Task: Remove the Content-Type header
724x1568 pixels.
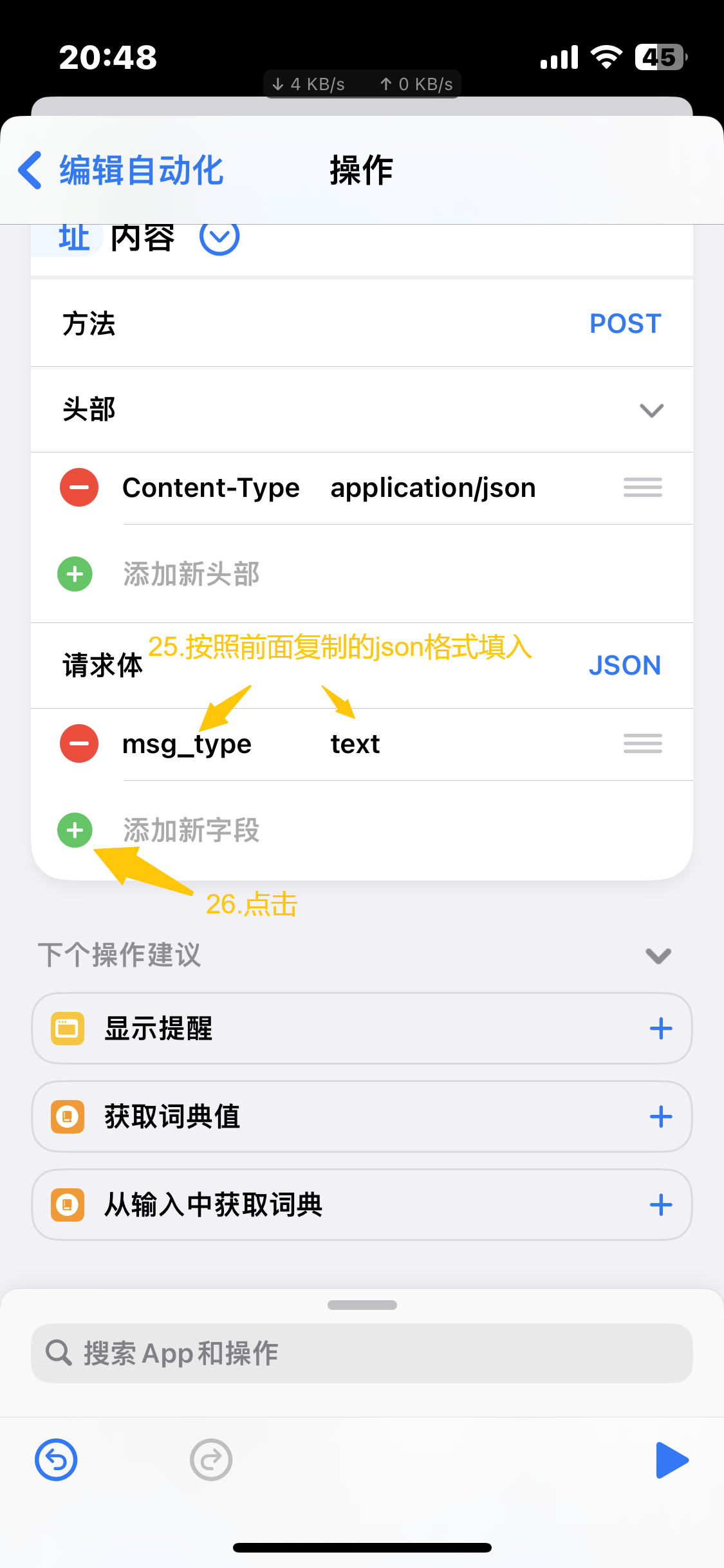Action: click(79, 488)
